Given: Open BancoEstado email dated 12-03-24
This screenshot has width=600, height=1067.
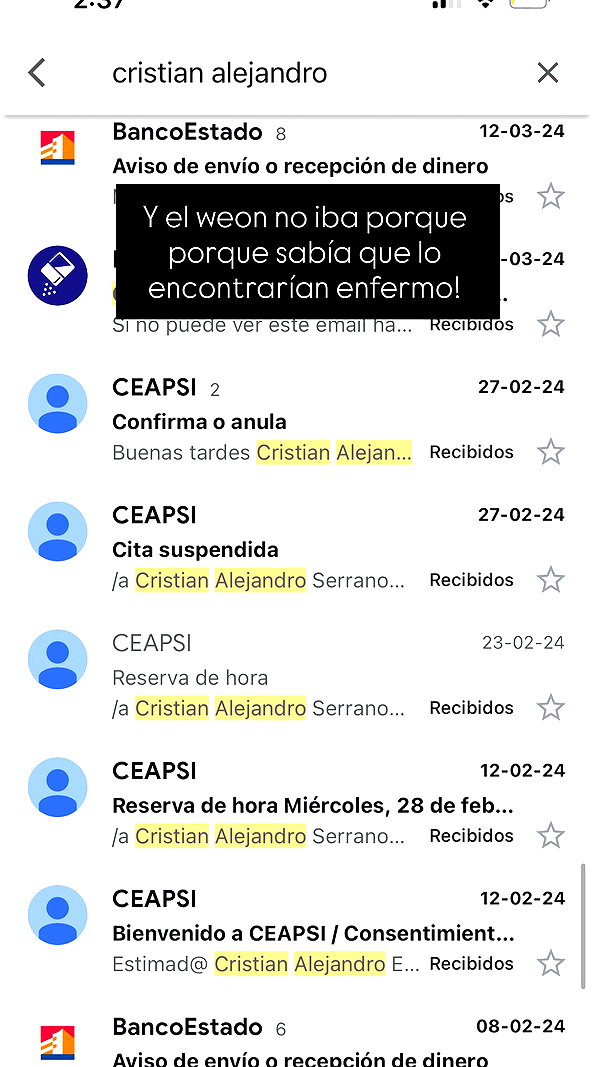Looking at the screenshot, I should coord(300,165).
